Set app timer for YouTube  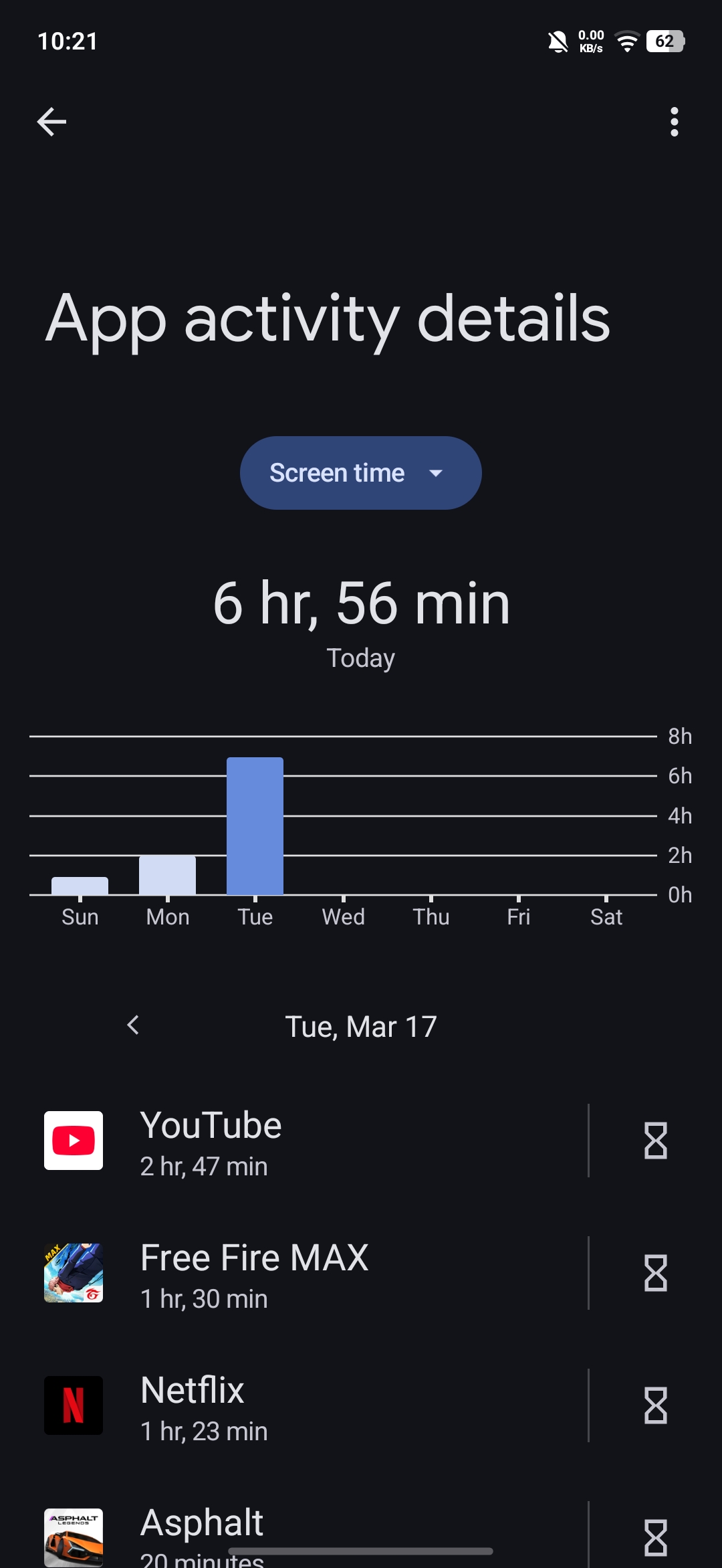[655, 1141]
